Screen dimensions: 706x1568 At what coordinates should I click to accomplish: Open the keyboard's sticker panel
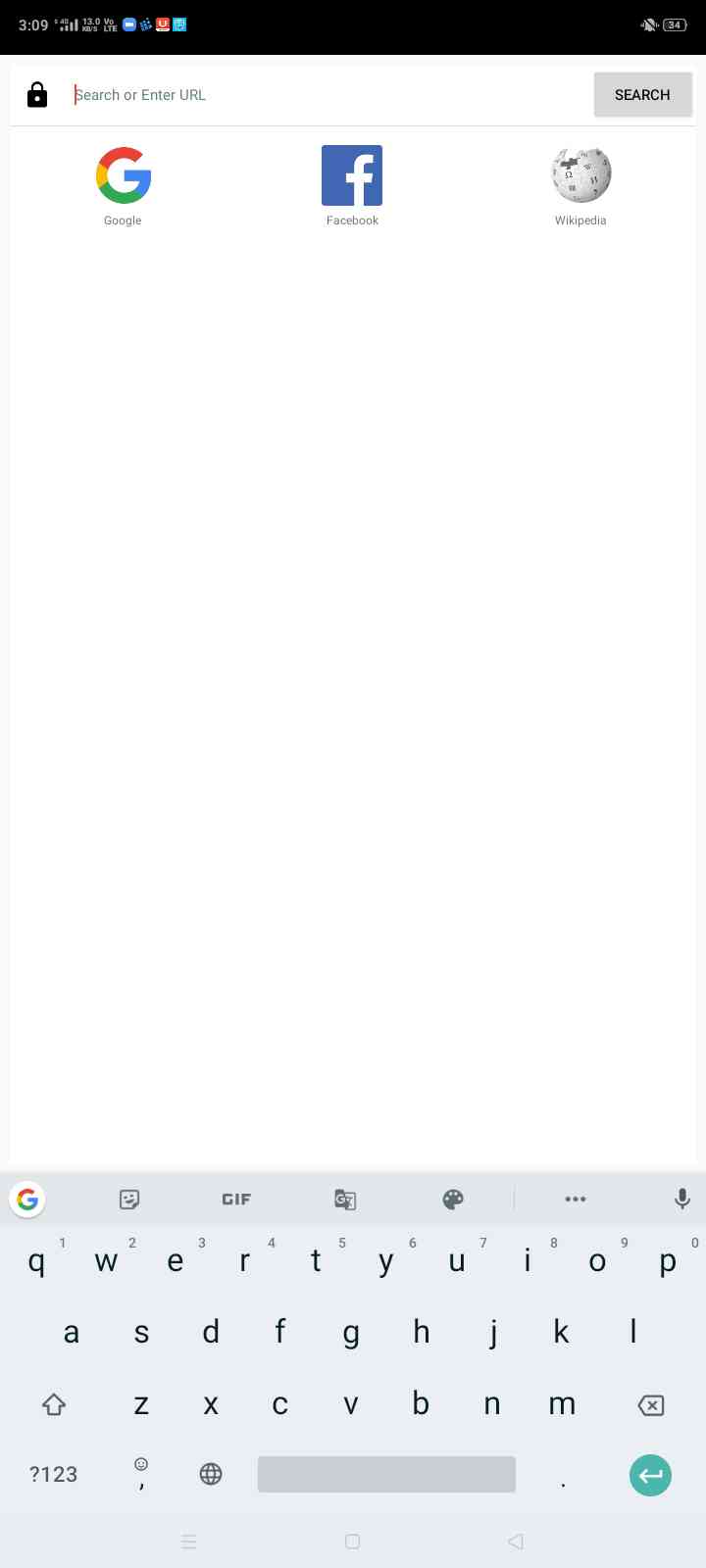point(129,1199)
